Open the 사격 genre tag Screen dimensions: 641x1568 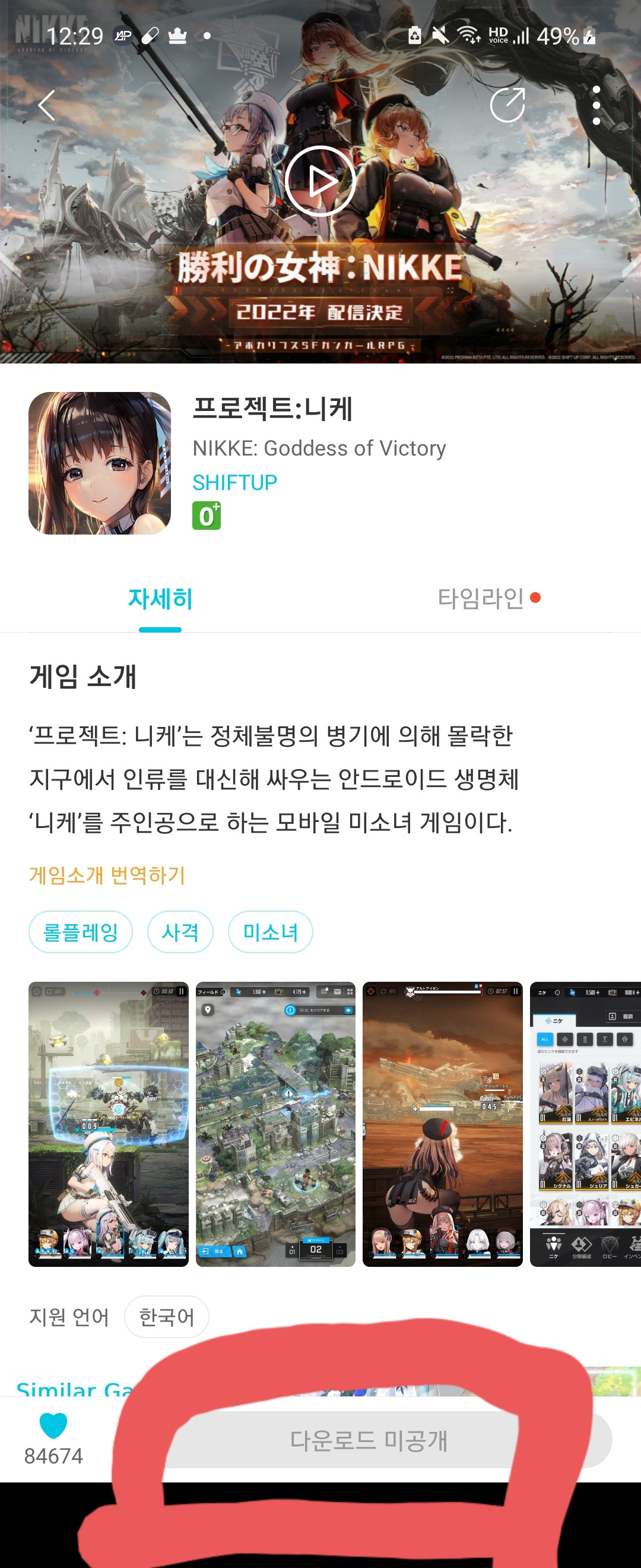pyautogui.click(x=180, y=932)
